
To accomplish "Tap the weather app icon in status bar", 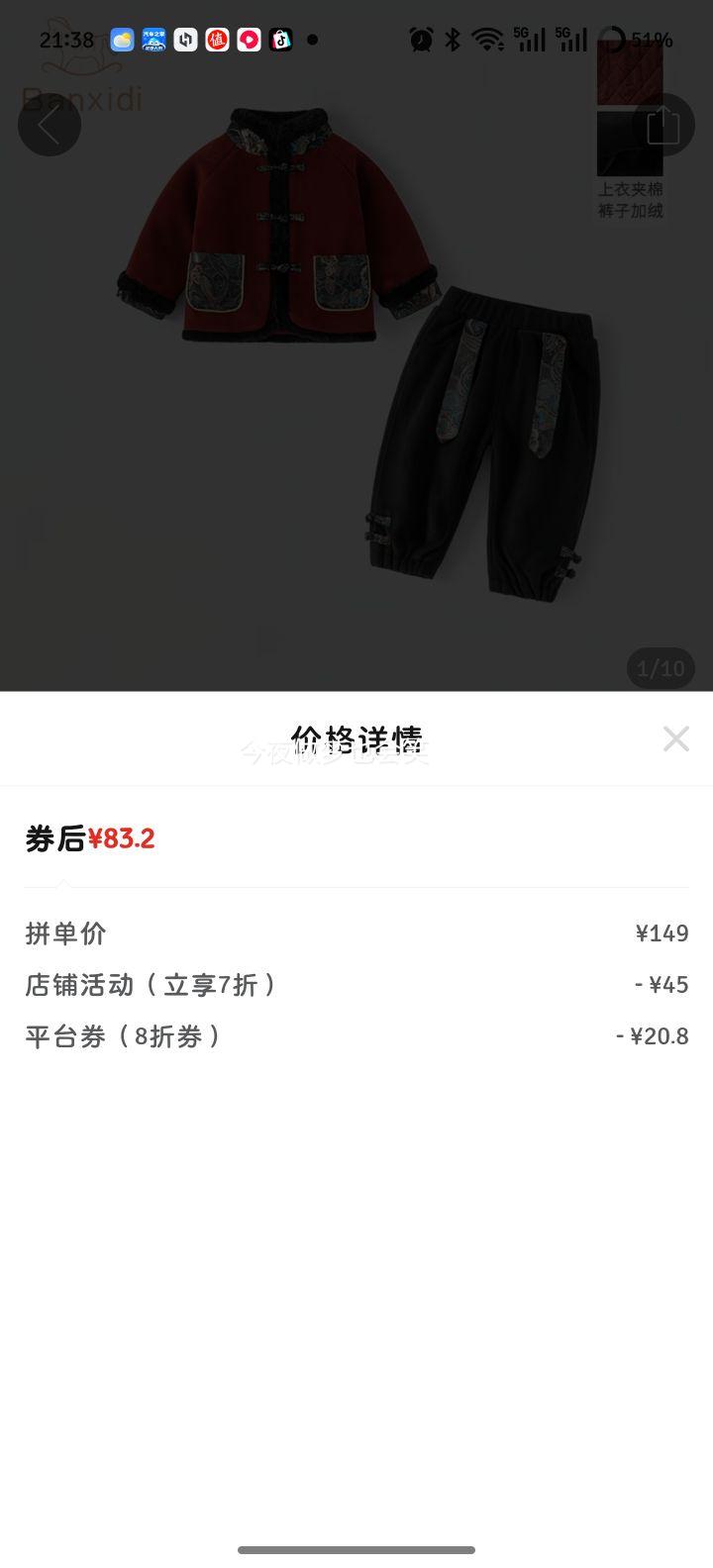I will 121,41.
